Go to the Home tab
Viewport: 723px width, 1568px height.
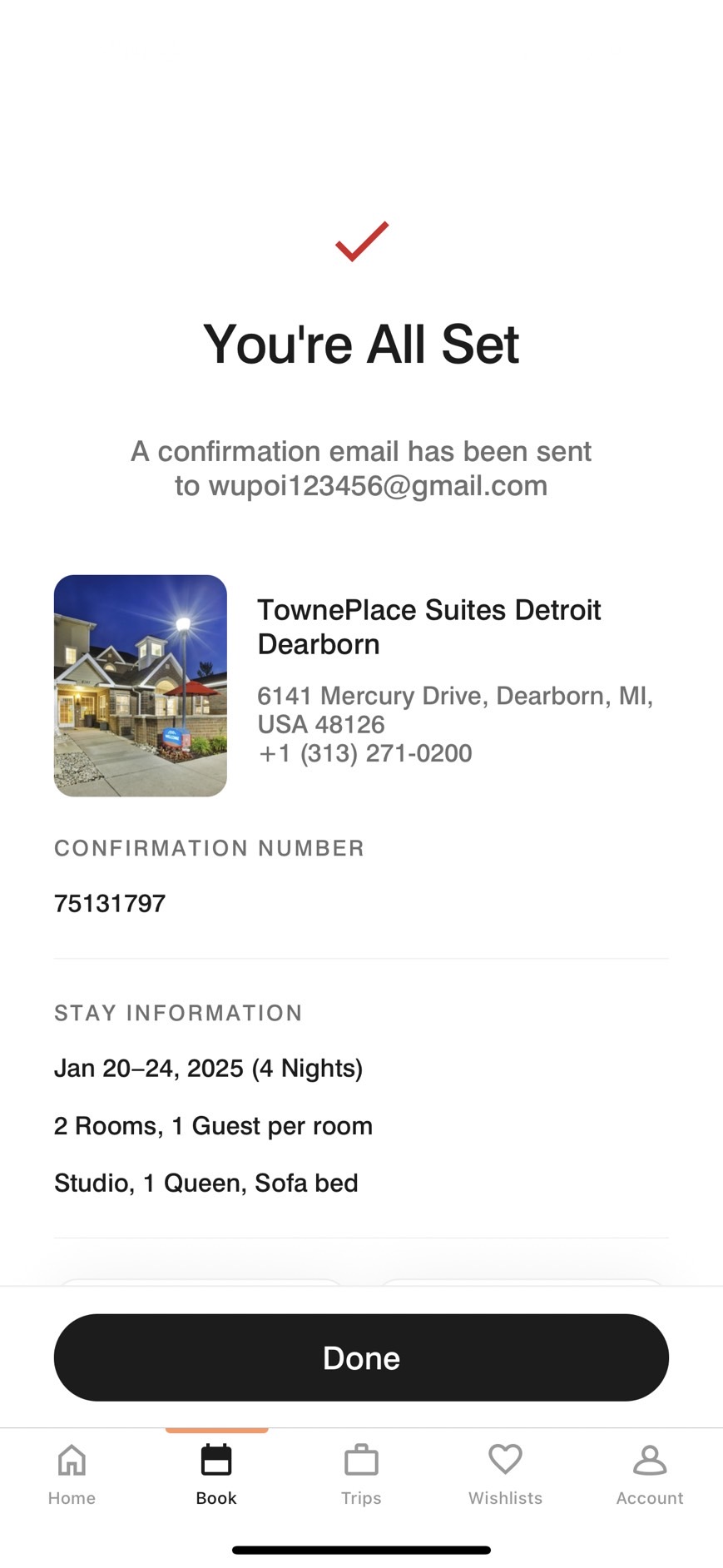tap(72, 1474)
